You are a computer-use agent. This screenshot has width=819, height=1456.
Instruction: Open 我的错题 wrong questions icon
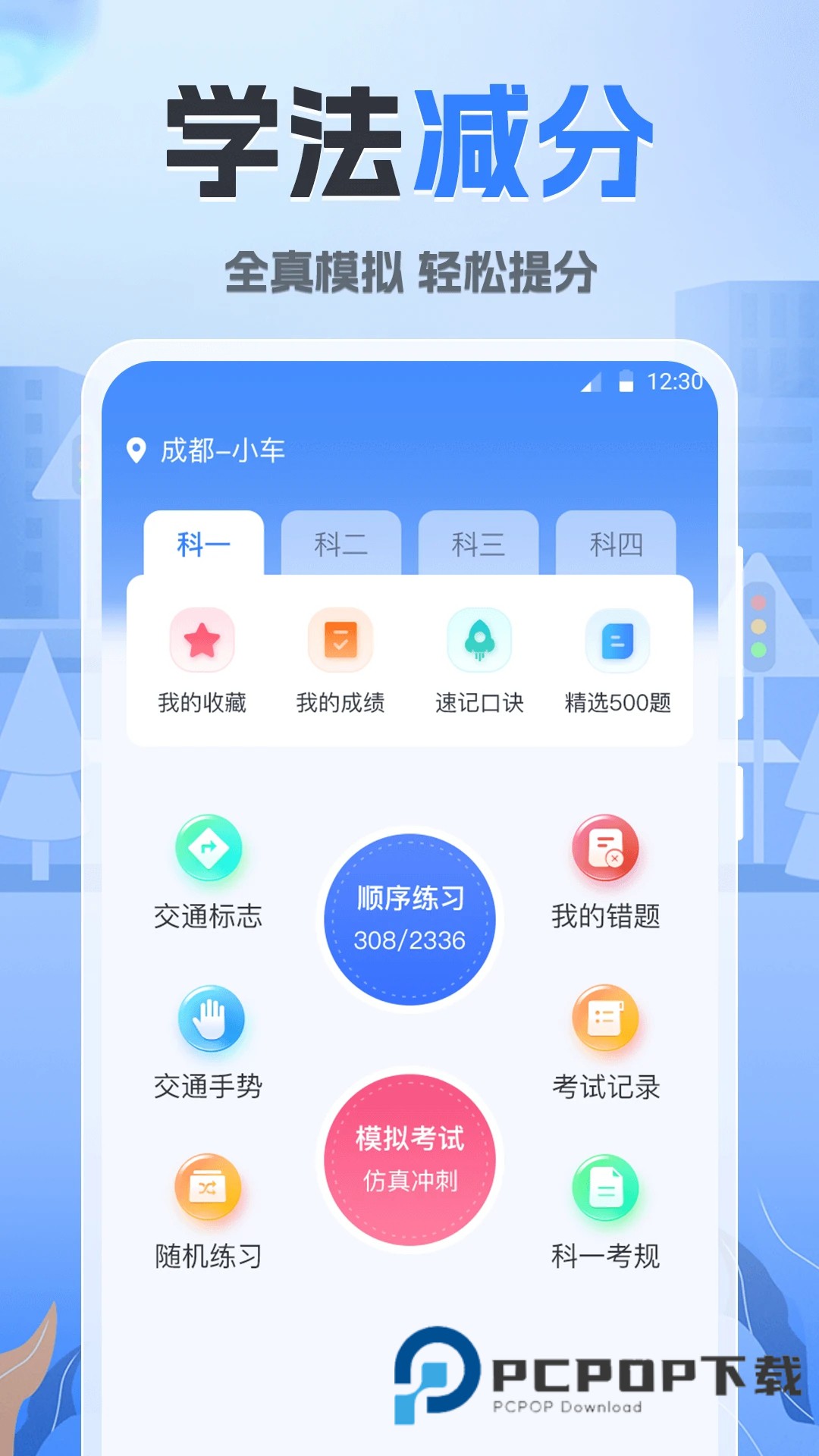pos(605,849)
